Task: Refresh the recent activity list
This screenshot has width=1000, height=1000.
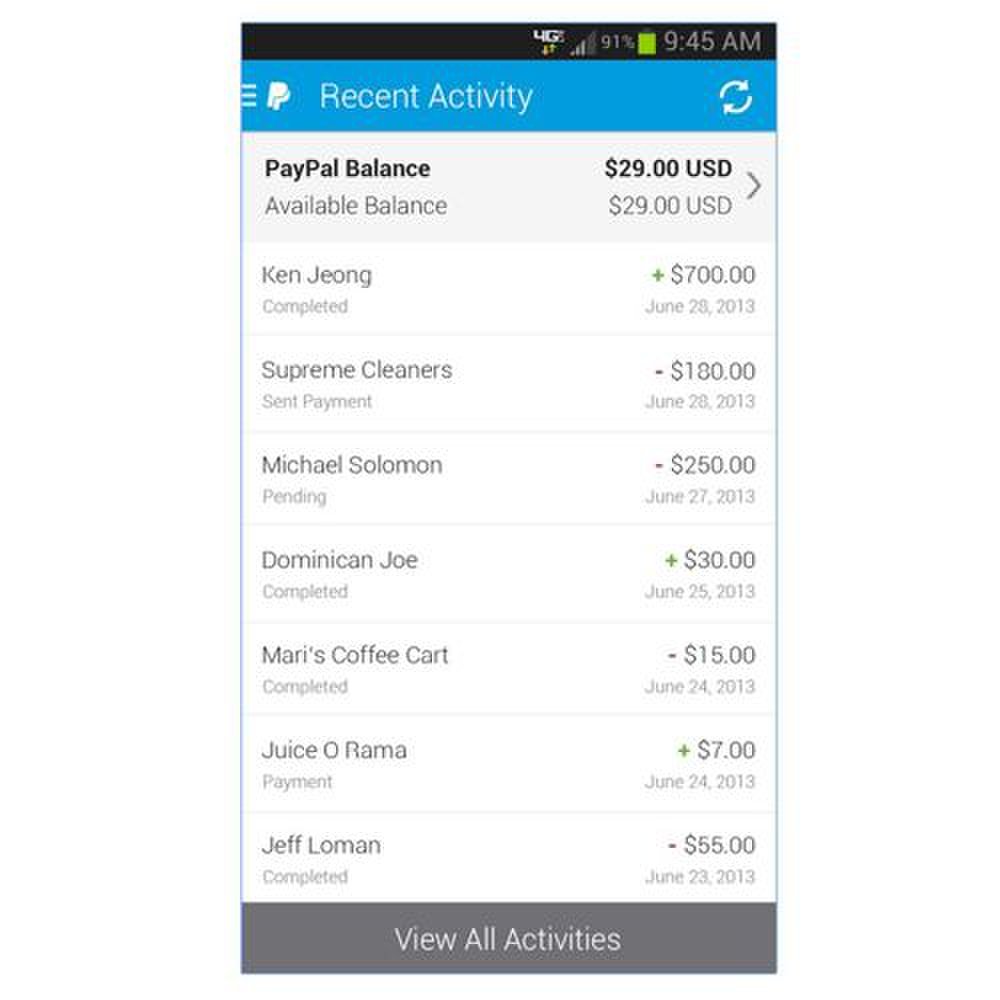Action: coord(735,97)
